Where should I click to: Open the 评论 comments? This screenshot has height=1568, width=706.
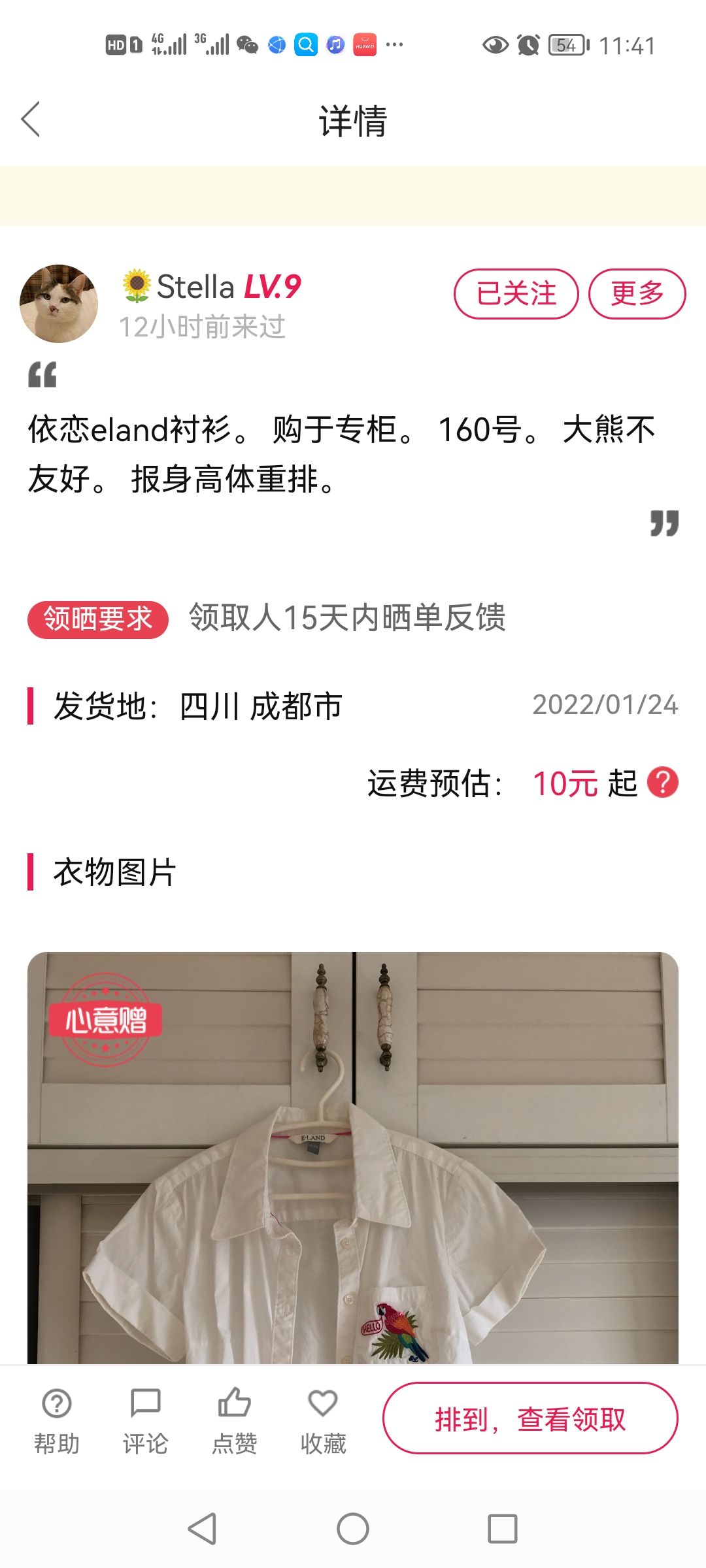coord(146,1420)
